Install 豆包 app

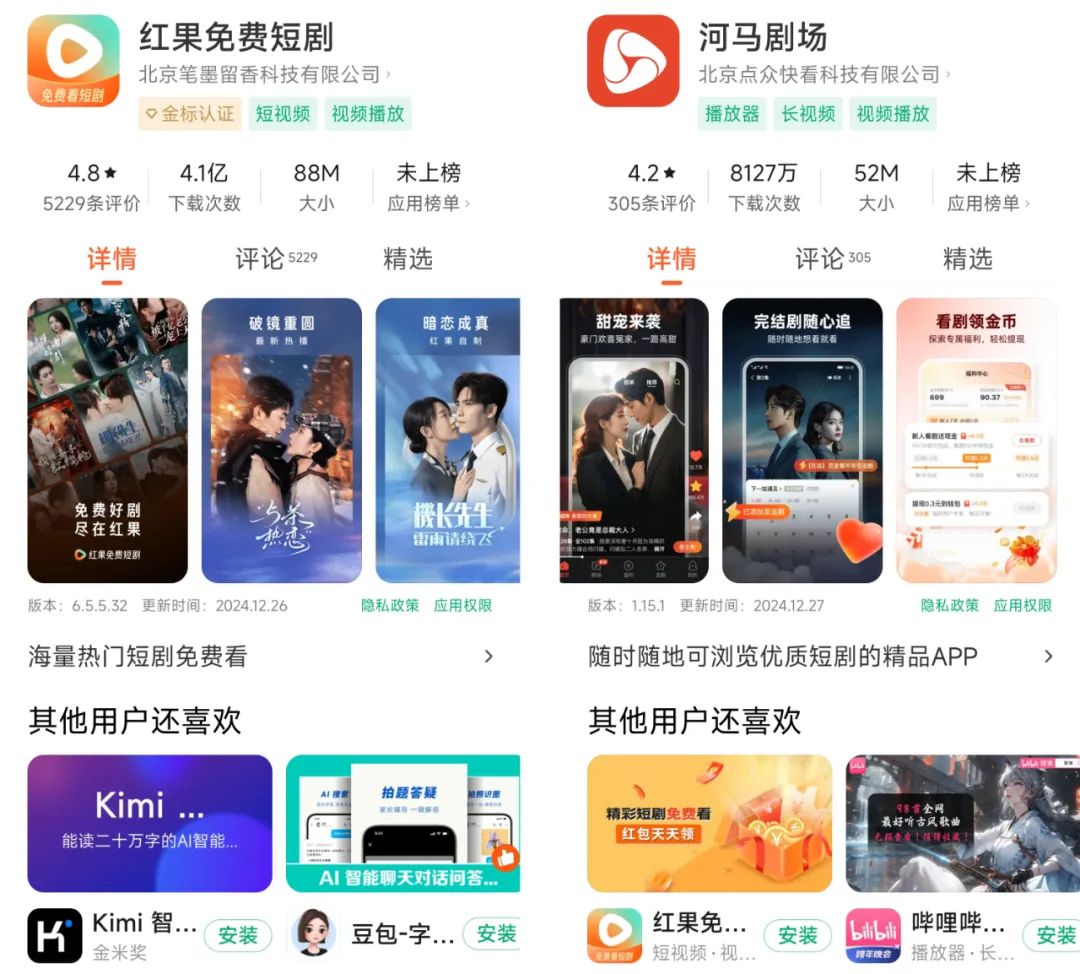495,934
